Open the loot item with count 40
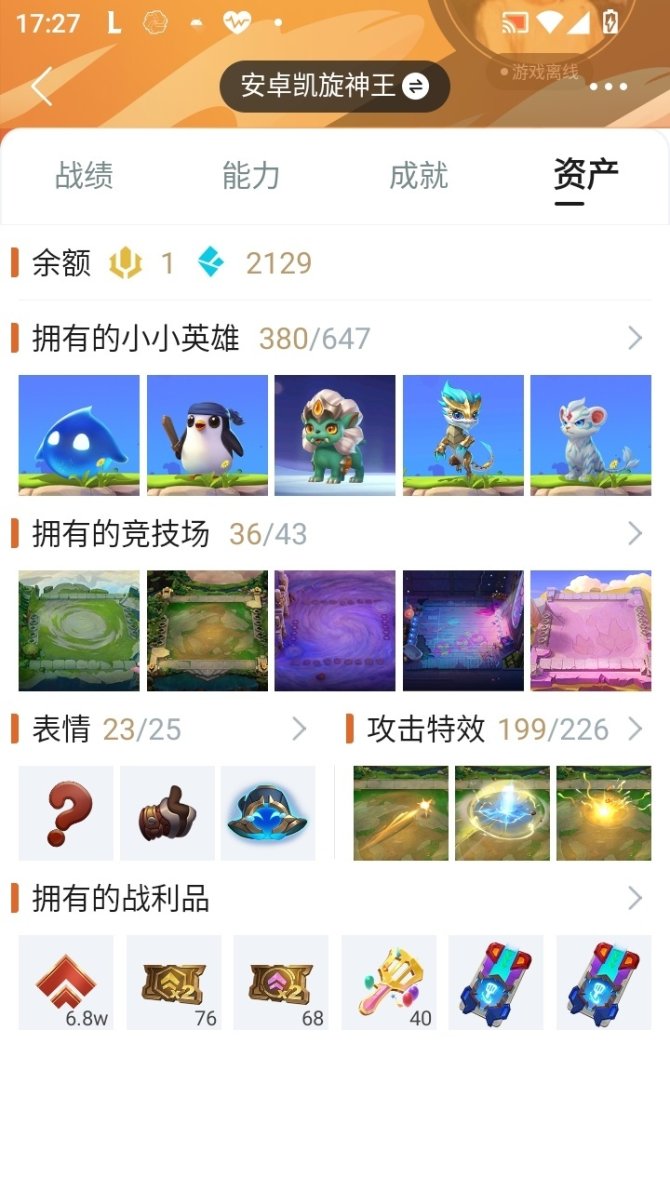 (x=389, y=982)
